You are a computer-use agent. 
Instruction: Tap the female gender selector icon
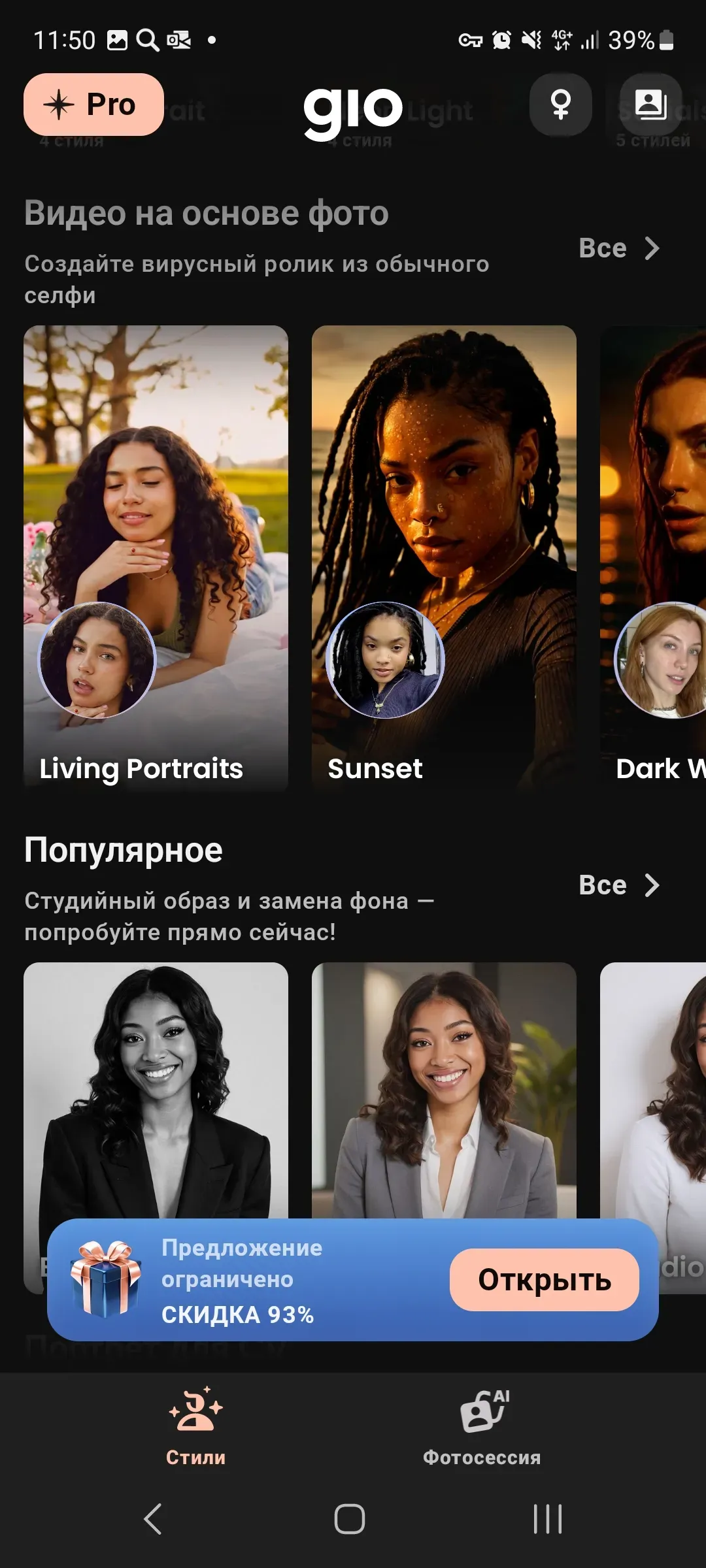pos(560,105)
